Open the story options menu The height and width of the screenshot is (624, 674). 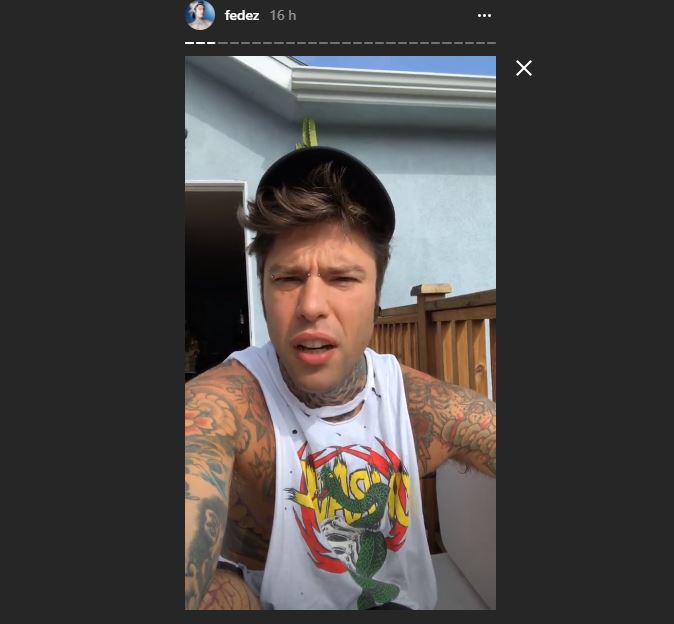pyautogui.click(x=484, y=16)
